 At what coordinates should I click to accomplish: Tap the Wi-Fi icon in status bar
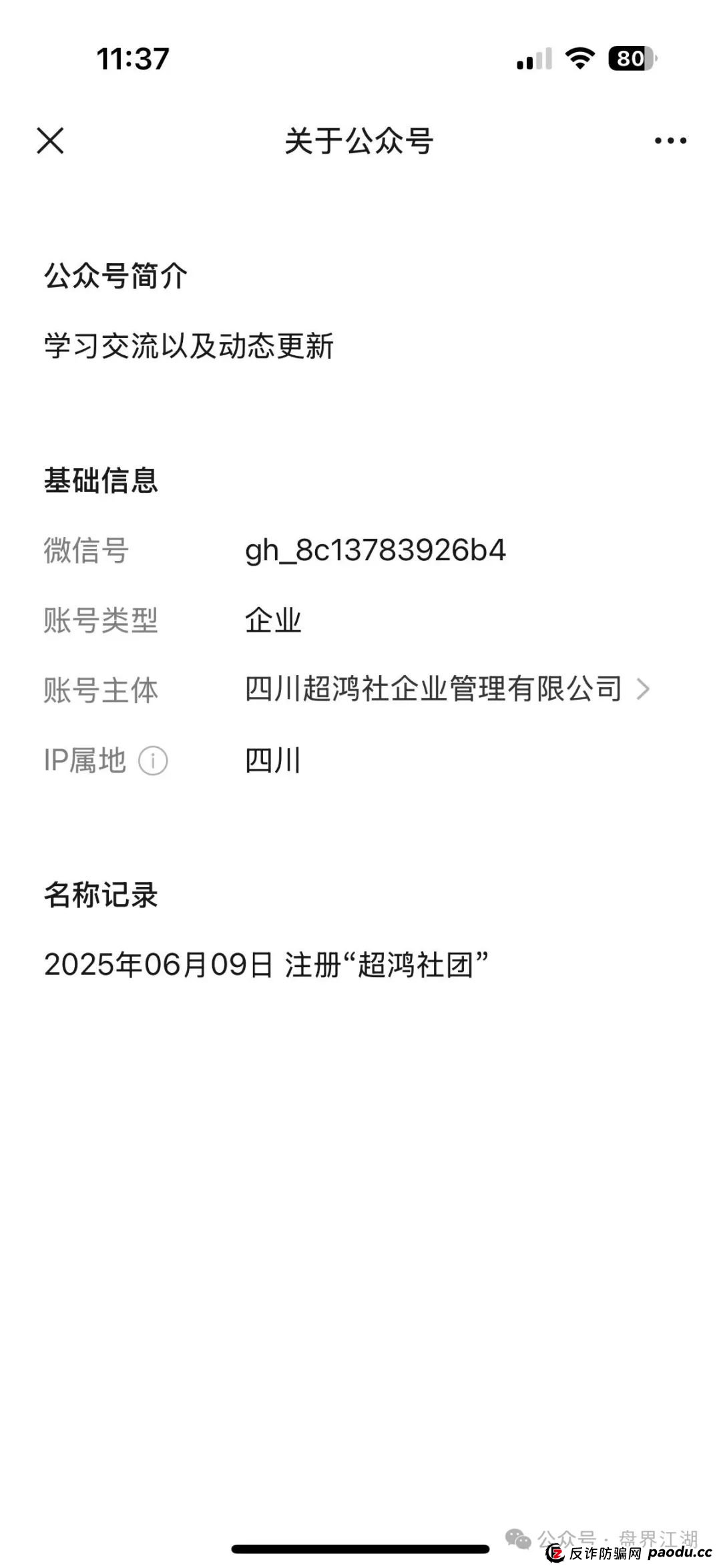tap(580, 59)
